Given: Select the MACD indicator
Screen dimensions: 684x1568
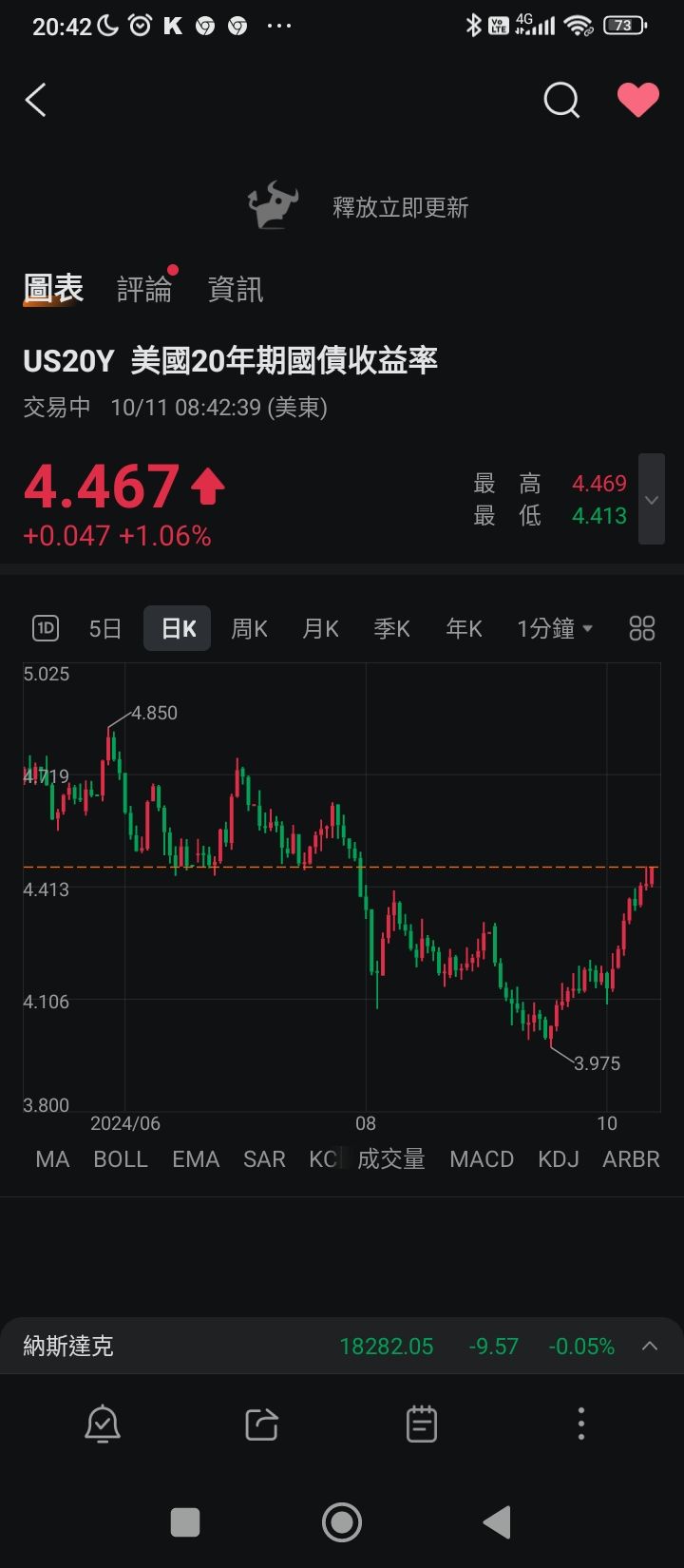Looking at the screenshot, I should tap(482, 1159).
